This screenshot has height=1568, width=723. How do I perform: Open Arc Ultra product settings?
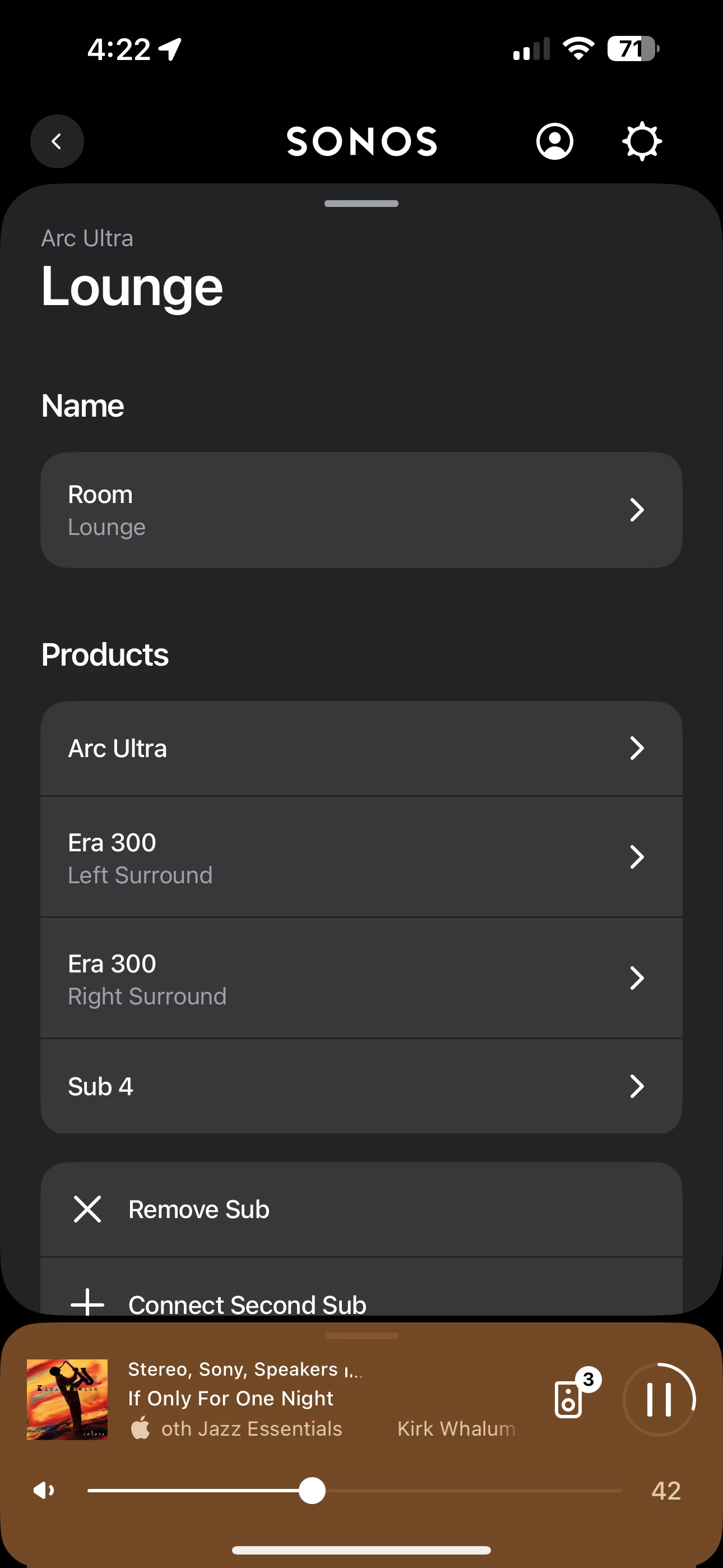(361, 748)
